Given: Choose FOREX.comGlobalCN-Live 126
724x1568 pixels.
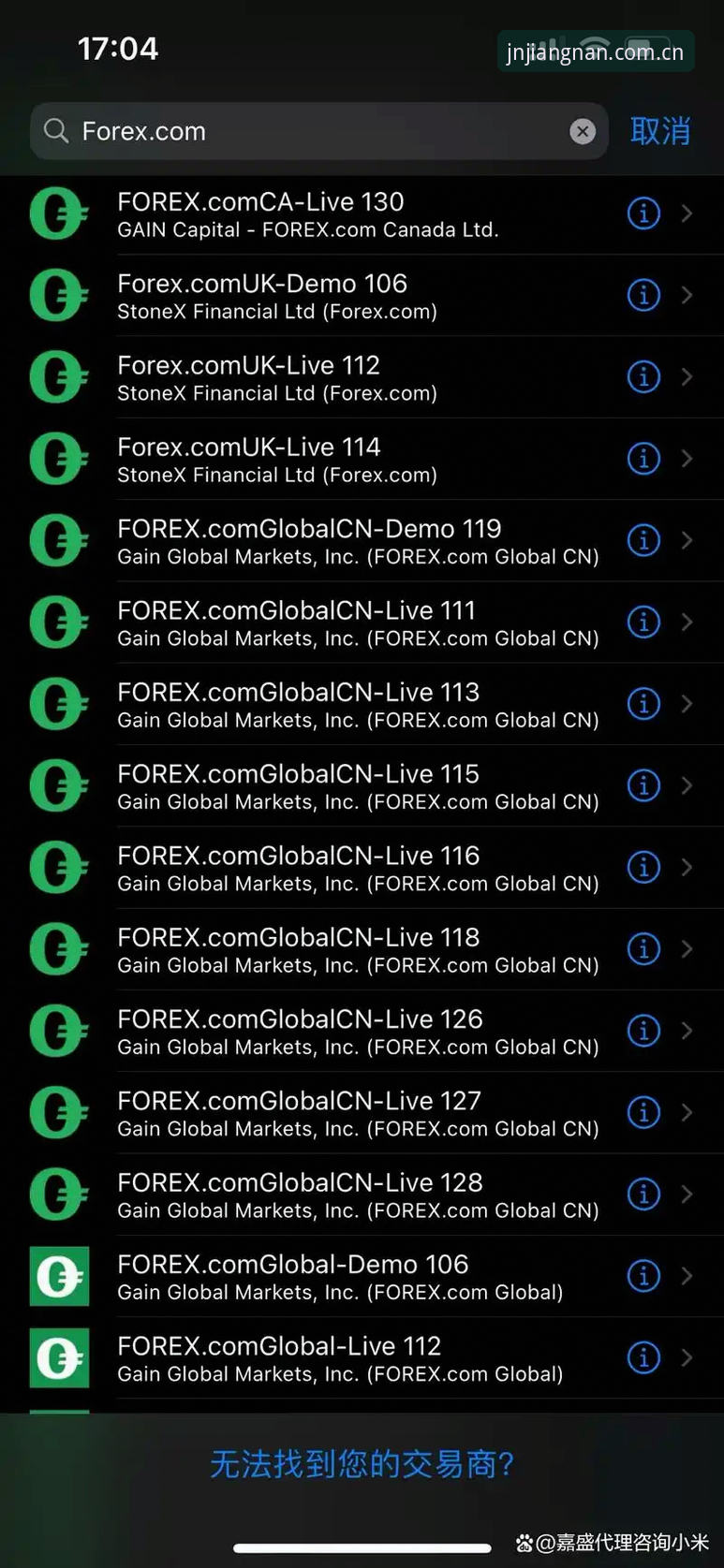Looking at the screenshot, I should pyautogui.click(x=362, y=1032).
